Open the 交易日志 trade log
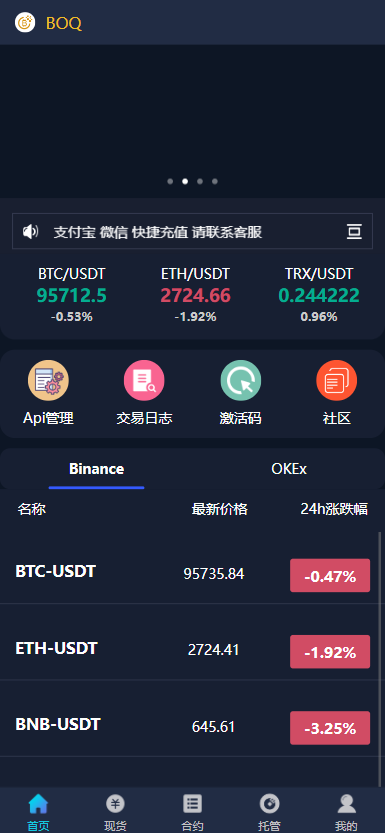Viewport: 385px width, 833px height. pyautogui.click(x=144, y=393)
